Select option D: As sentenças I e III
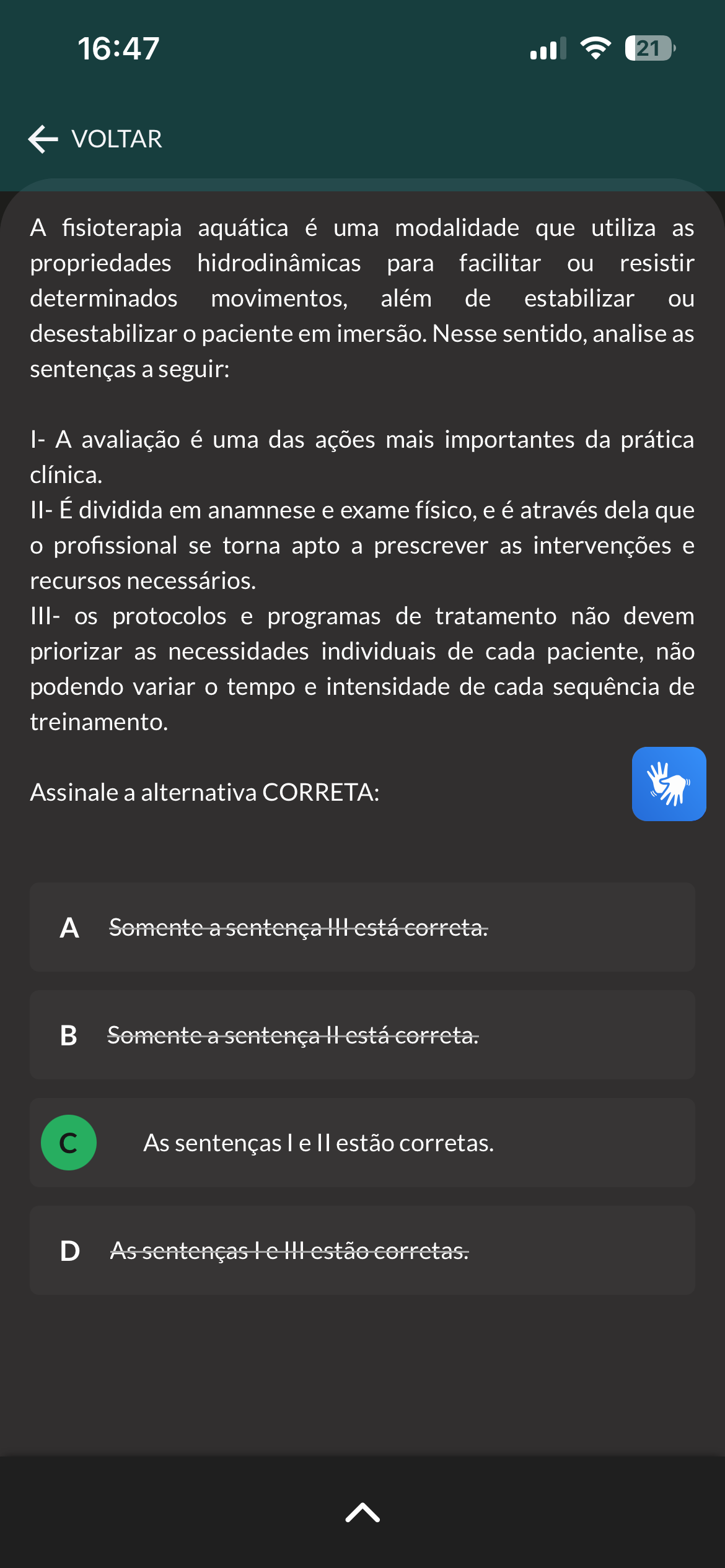725x1568 pixels. click(x=362, y=1250)
